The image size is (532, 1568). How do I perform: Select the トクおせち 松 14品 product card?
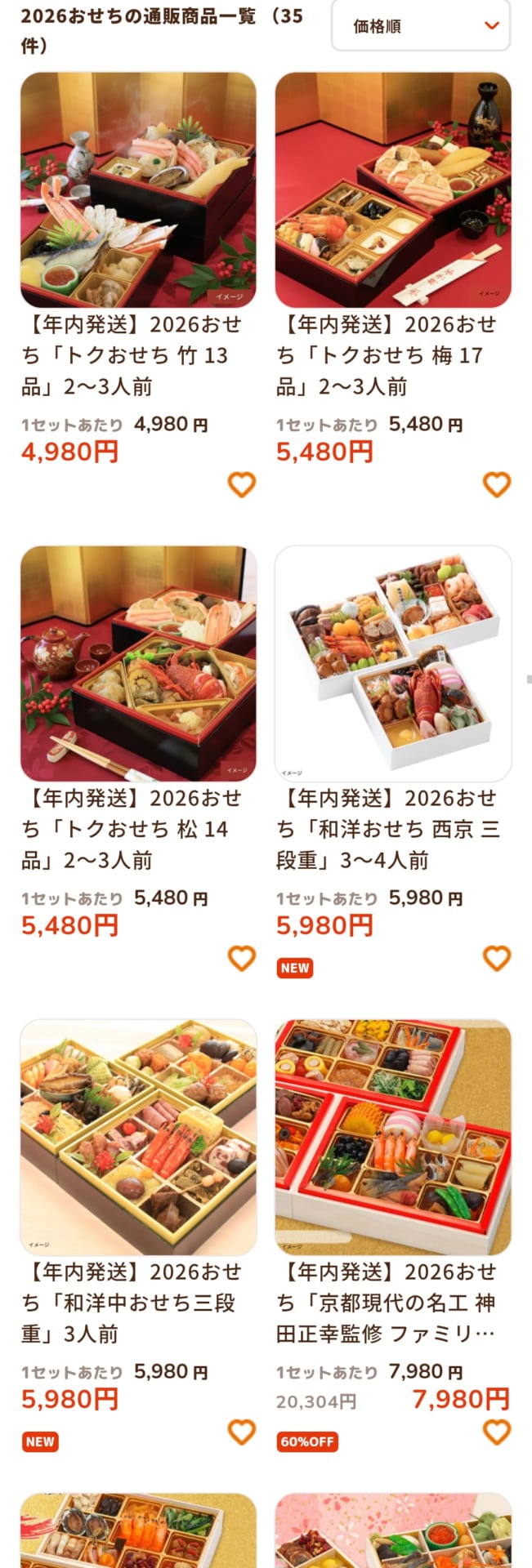(138, 663)
